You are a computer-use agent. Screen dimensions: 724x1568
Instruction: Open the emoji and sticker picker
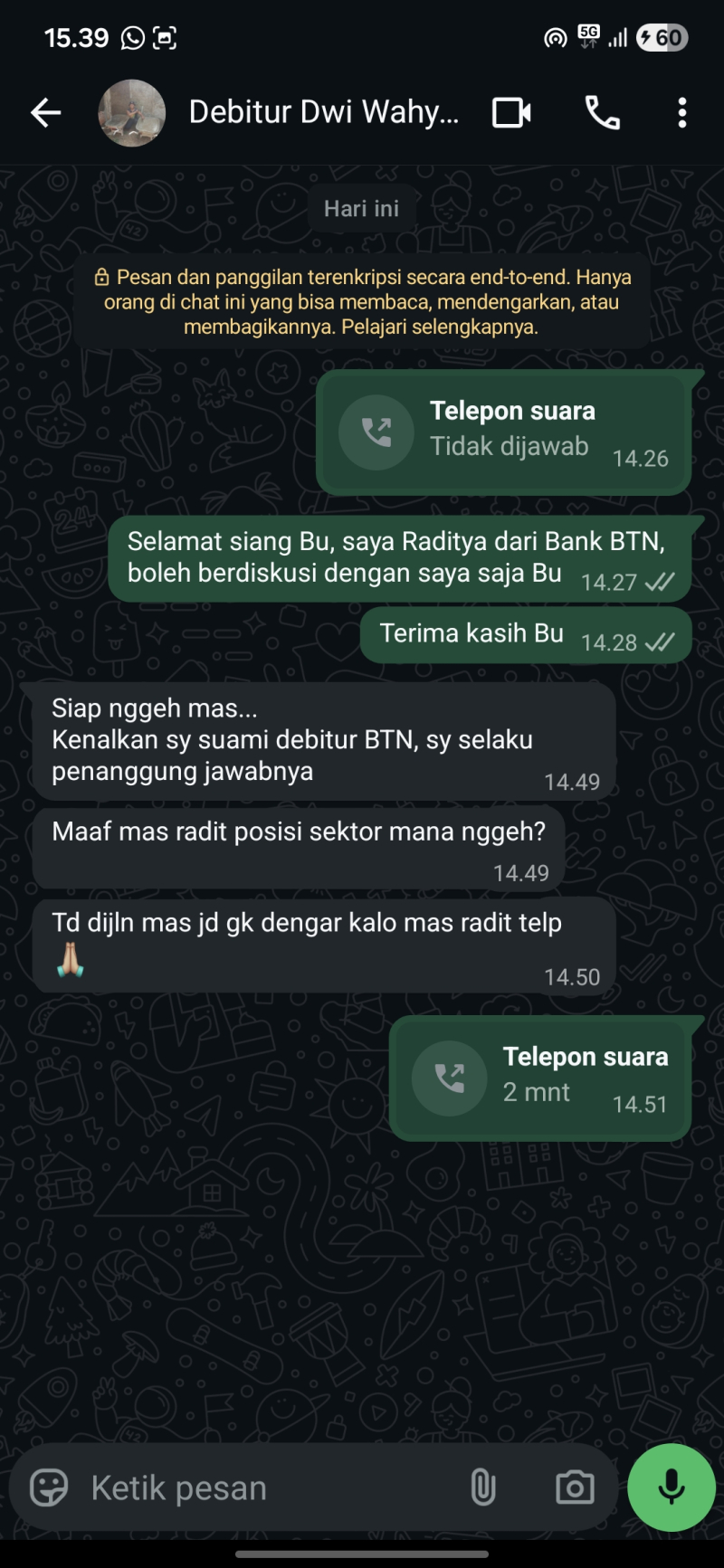click(49, 1487)
